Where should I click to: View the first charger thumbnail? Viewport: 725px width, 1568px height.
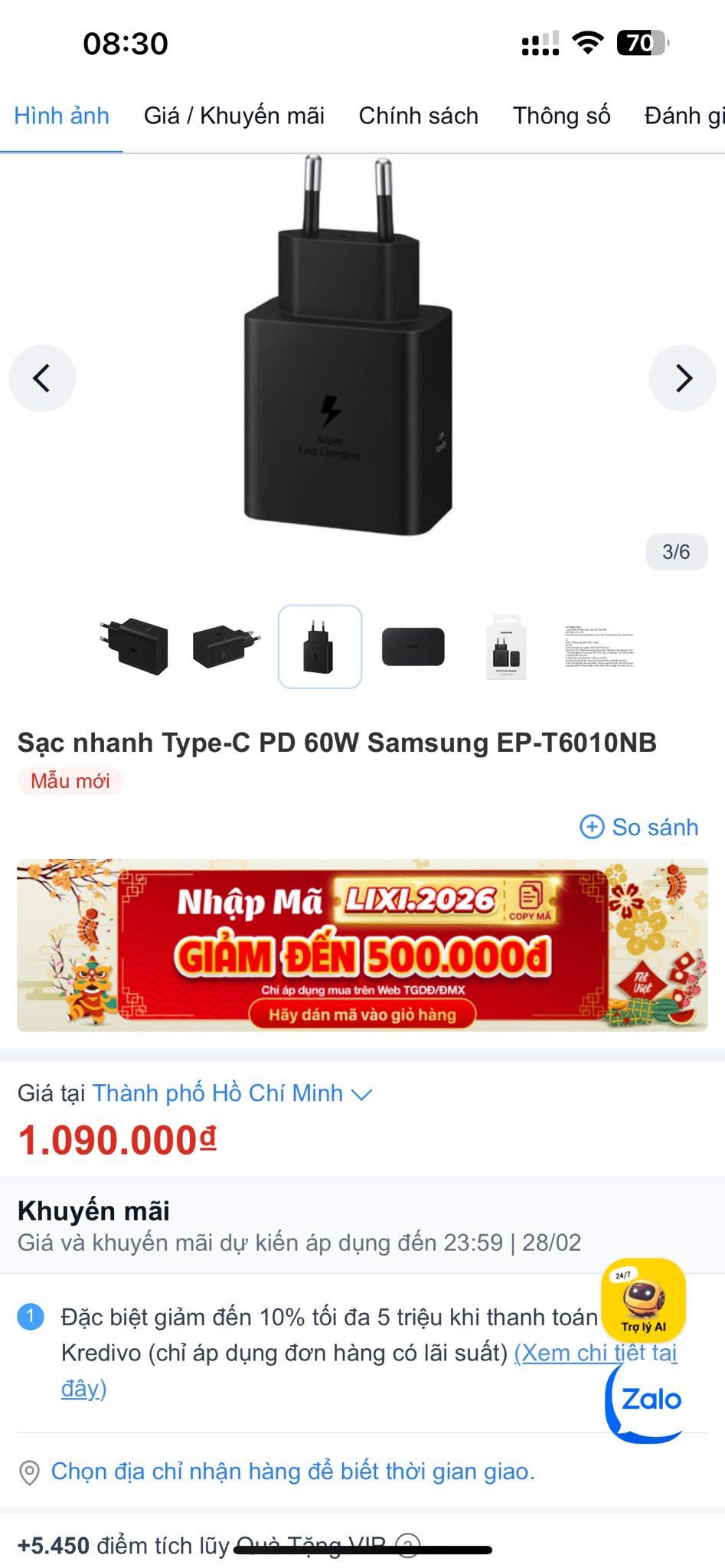tap(133, 646)
